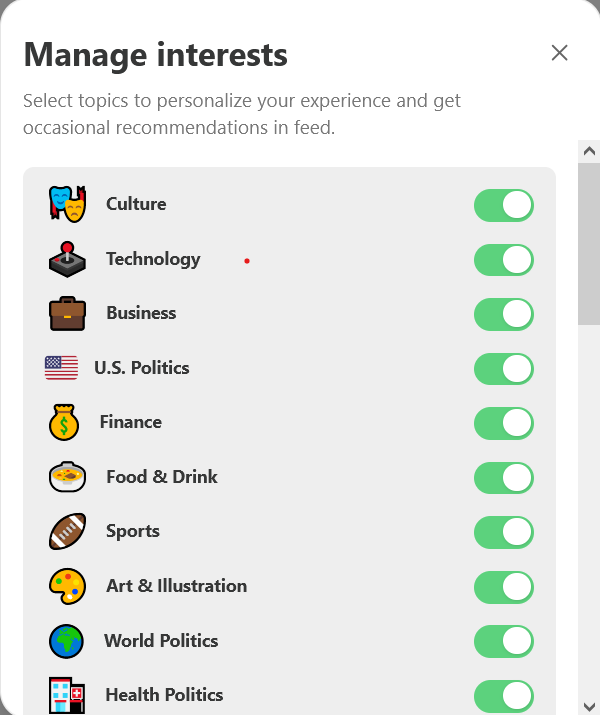Close the Manage interests dialog
Image resolution: width=600 pixels, height=715 pixels.
559,53
